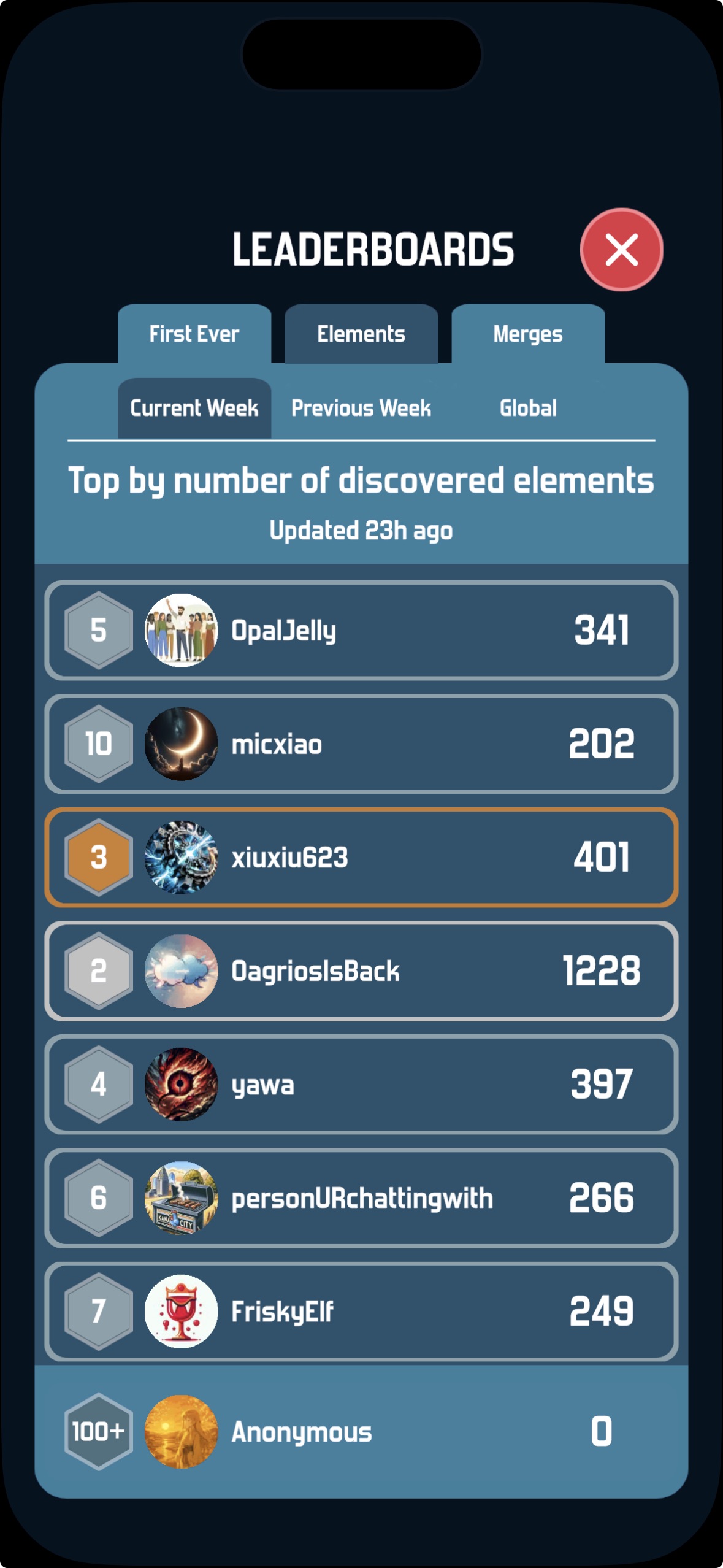This screenshot has height=1568, width=723.
Task: Click OpalJelly's profile avatar
Action: tap(182, 629)
